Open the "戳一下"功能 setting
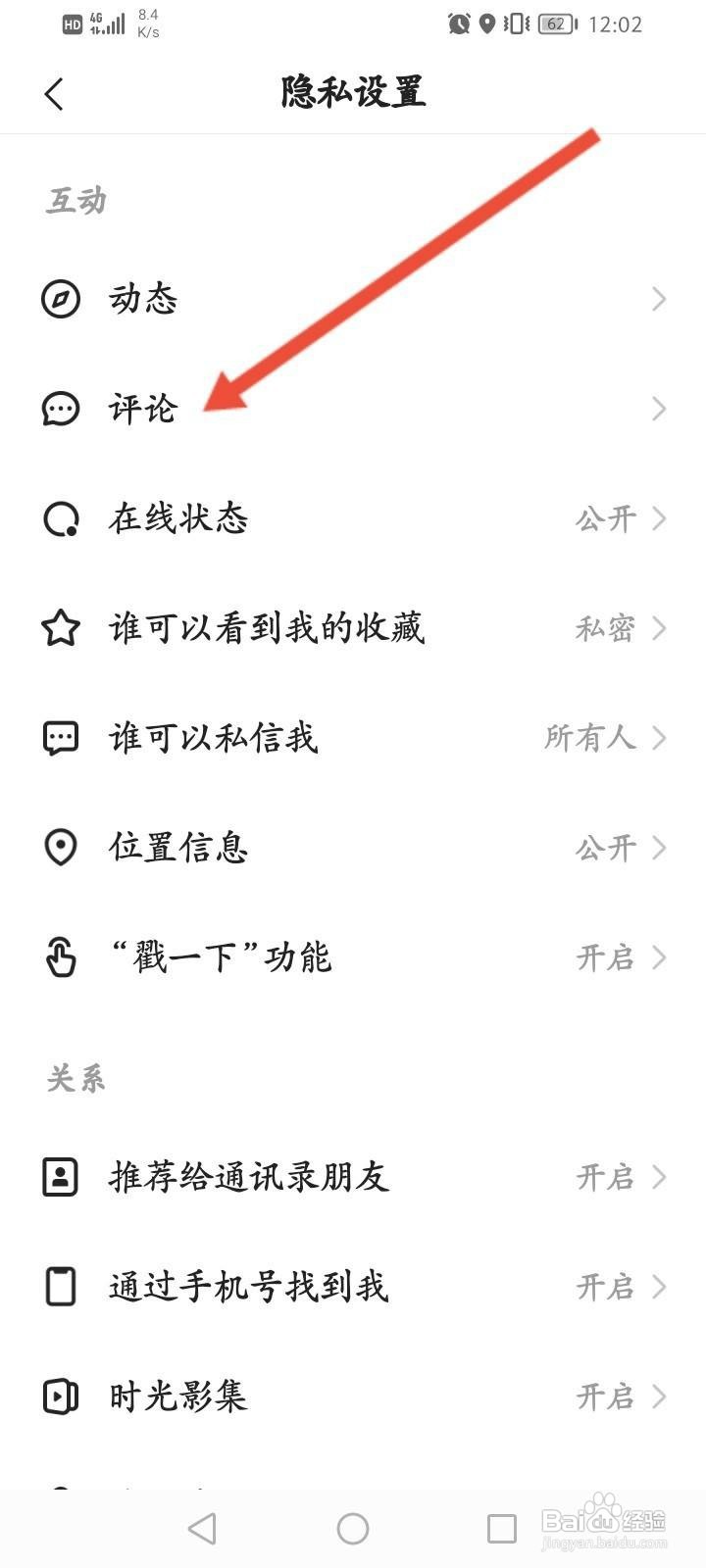This screenshot has width=706, height=1568. 353,957
